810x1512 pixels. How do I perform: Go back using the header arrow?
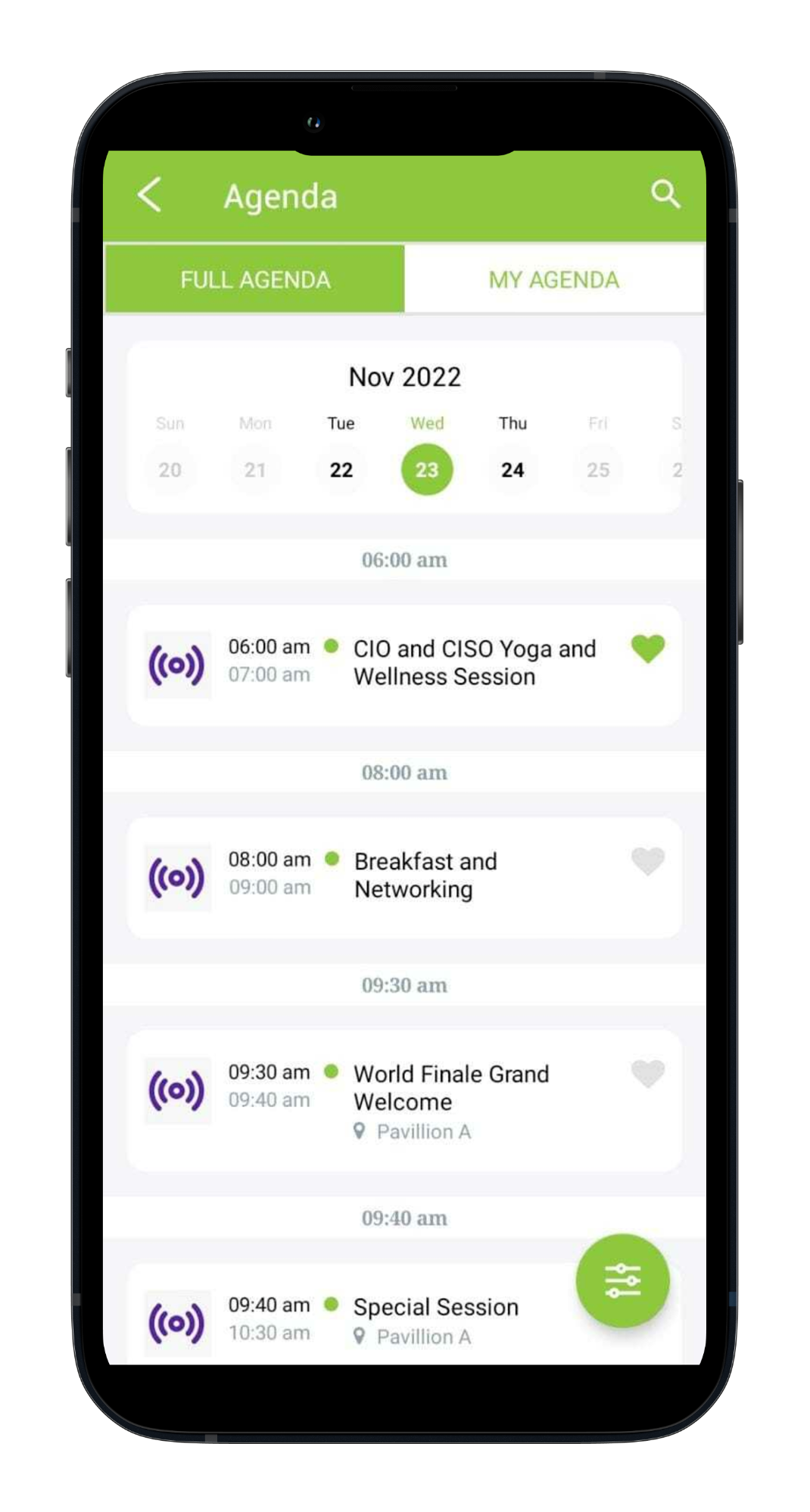pos(151,195)
